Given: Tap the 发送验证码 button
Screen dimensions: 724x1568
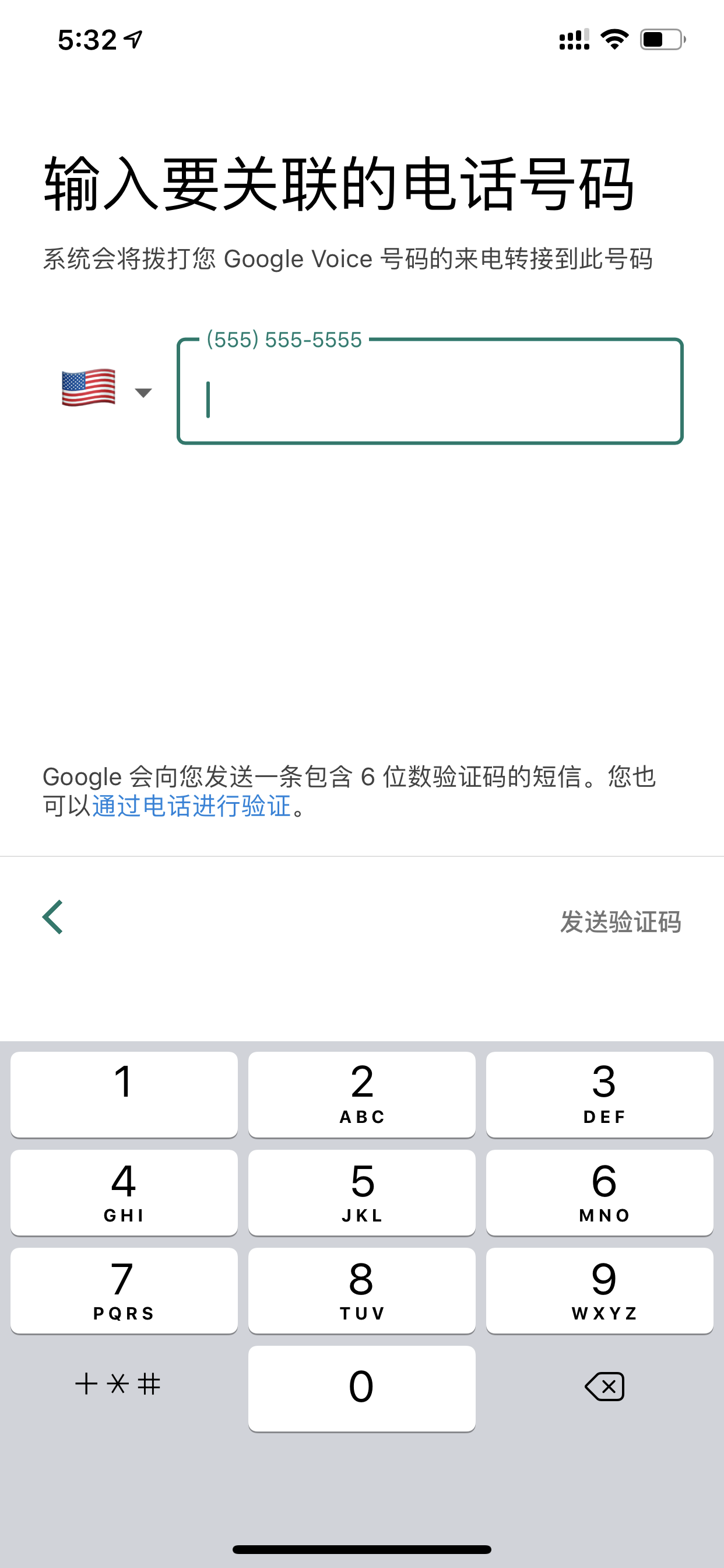Looking at the screenshot, I should click(x=620, y=922).
